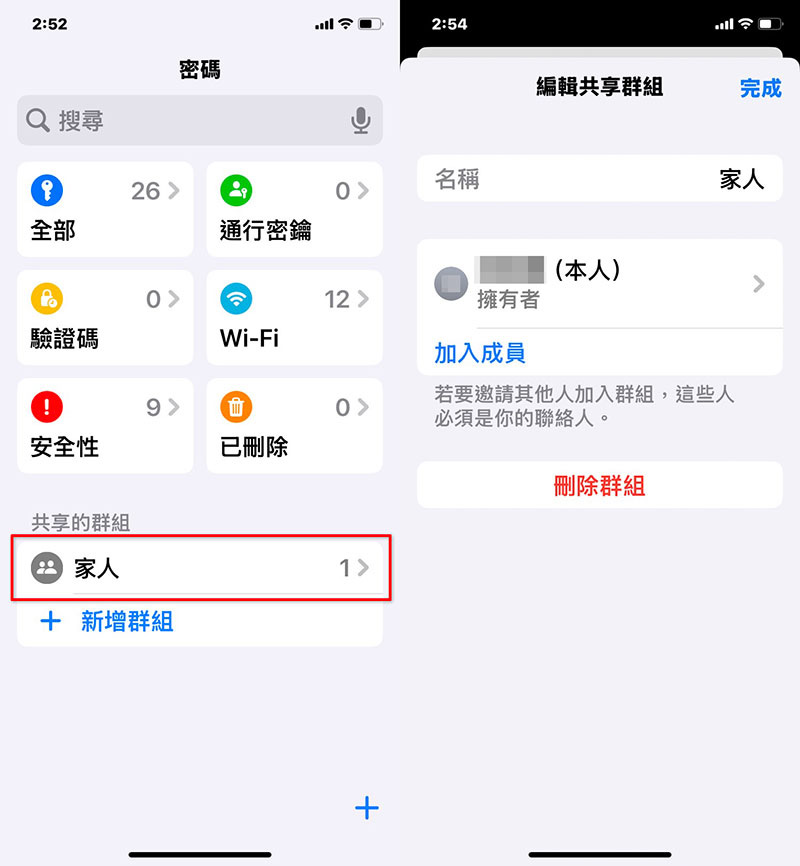Tap the microphone icon in search
This screenshot has height=866, width=800.
coord(361,121)
